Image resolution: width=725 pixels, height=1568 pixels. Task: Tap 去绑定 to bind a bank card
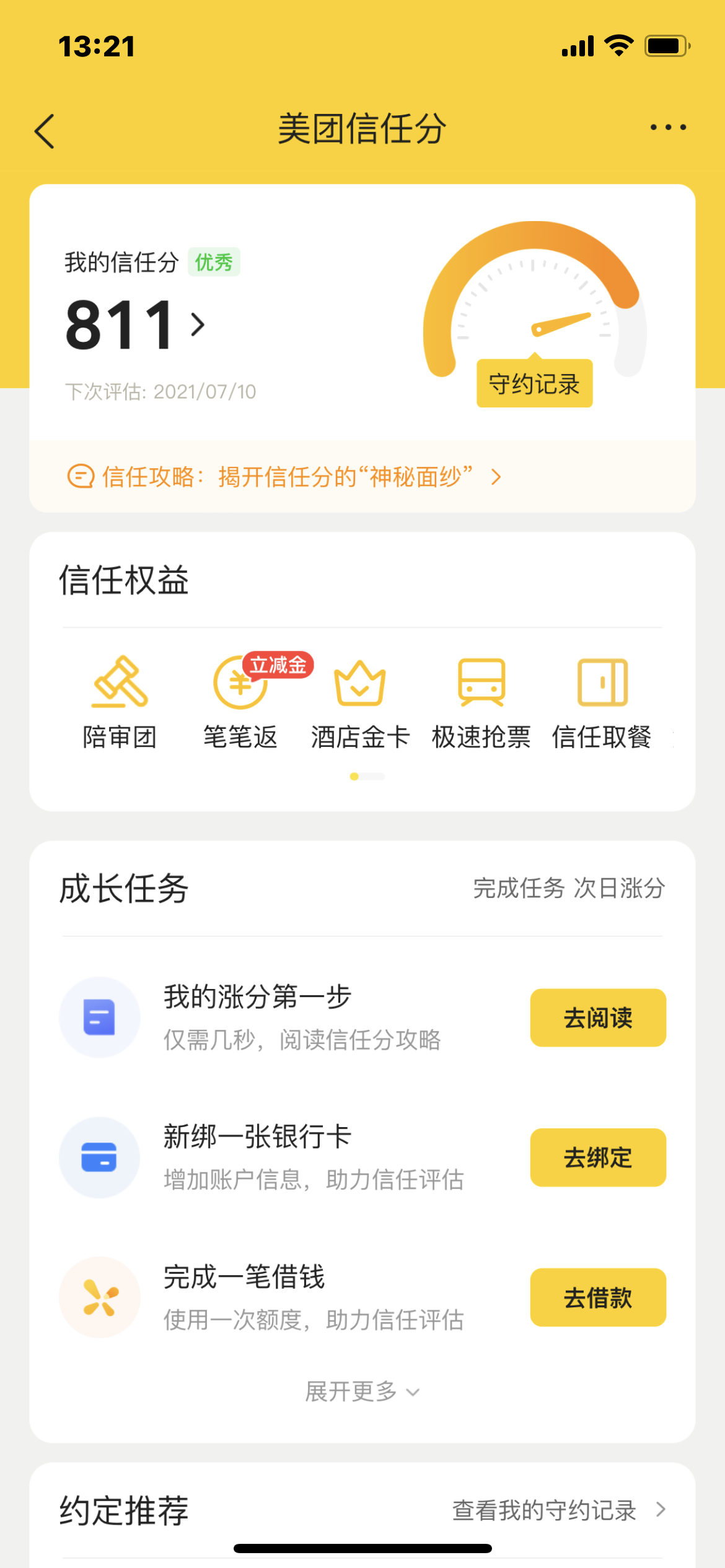click(x=598, y=1157)
